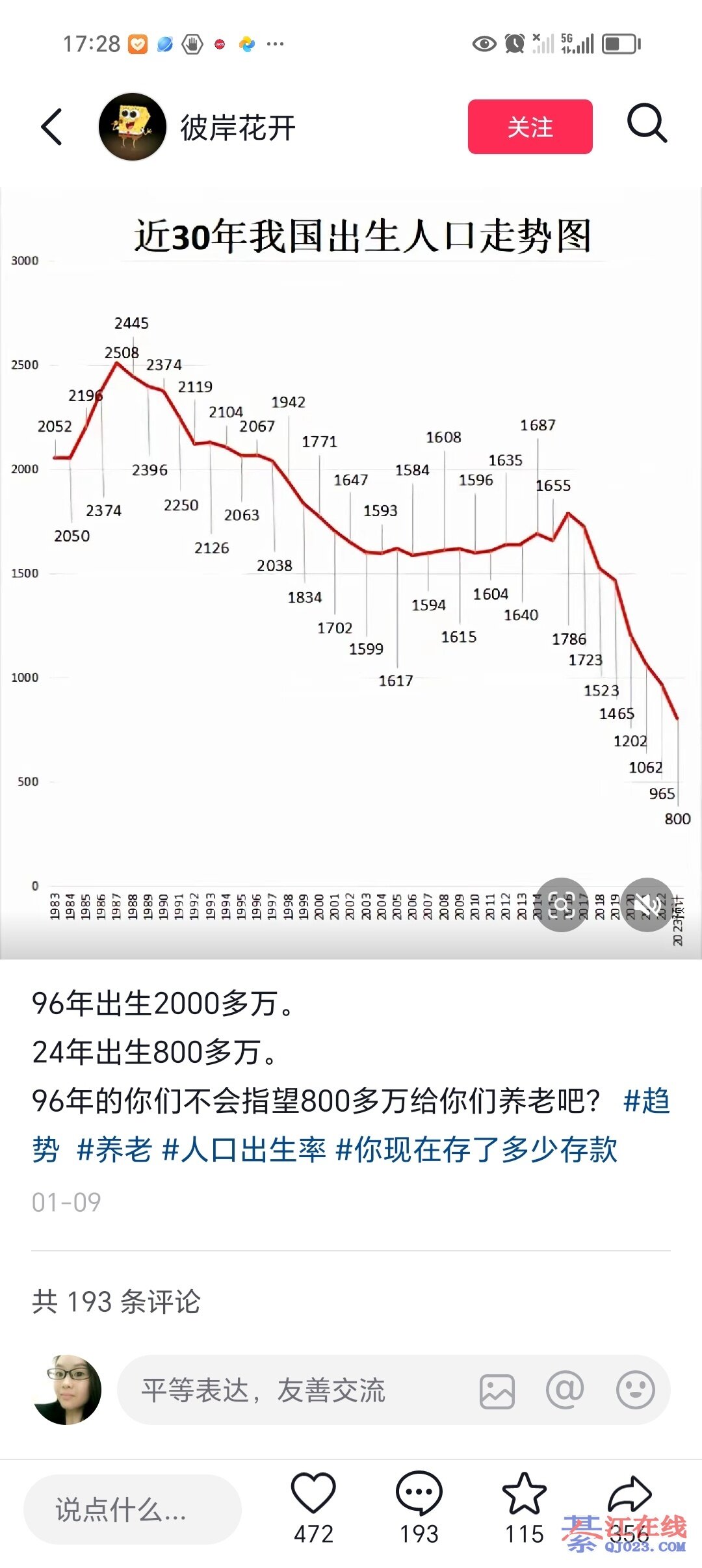Mention someone with the @ icon
The image size is (702, 1568).
565,1391
